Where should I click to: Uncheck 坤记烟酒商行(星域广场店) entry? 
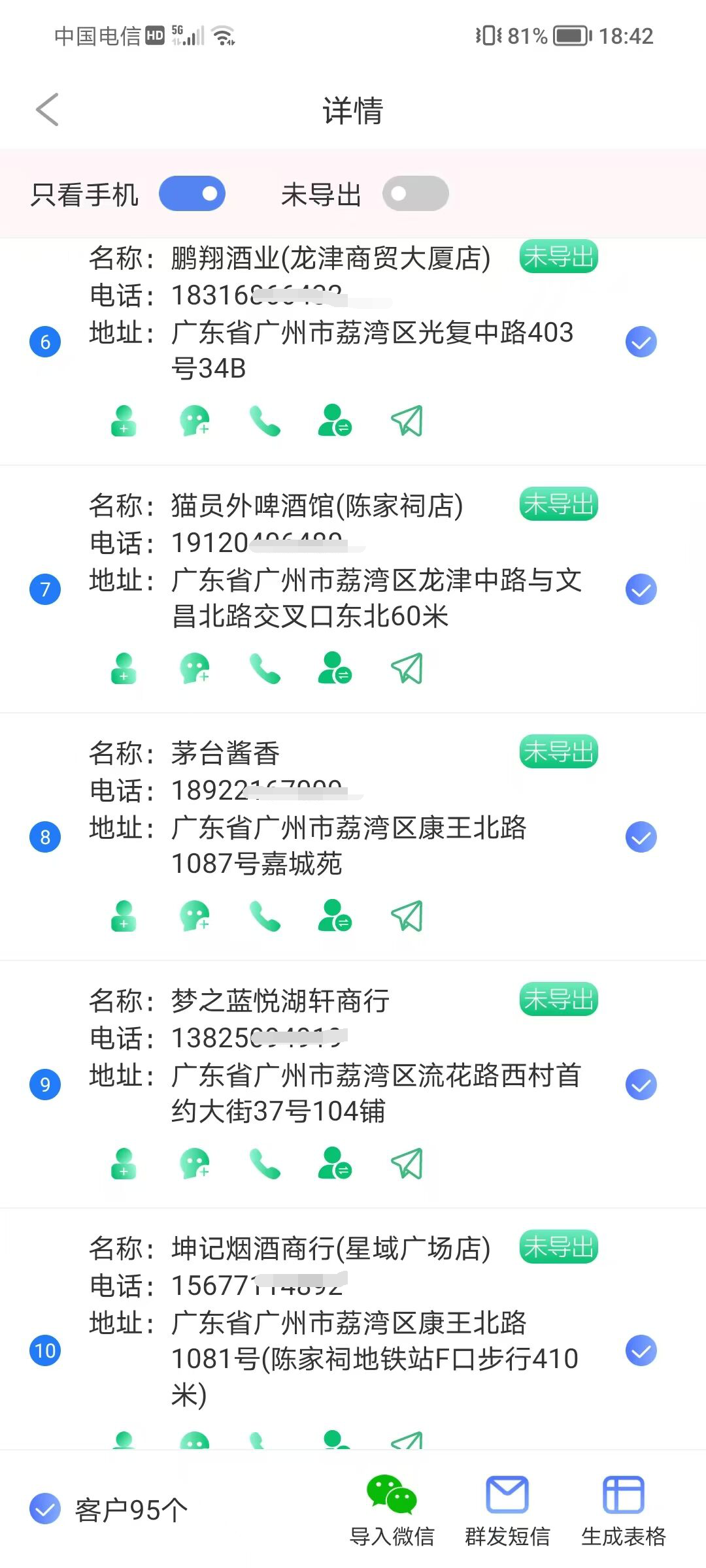(x=641, y=1350)
